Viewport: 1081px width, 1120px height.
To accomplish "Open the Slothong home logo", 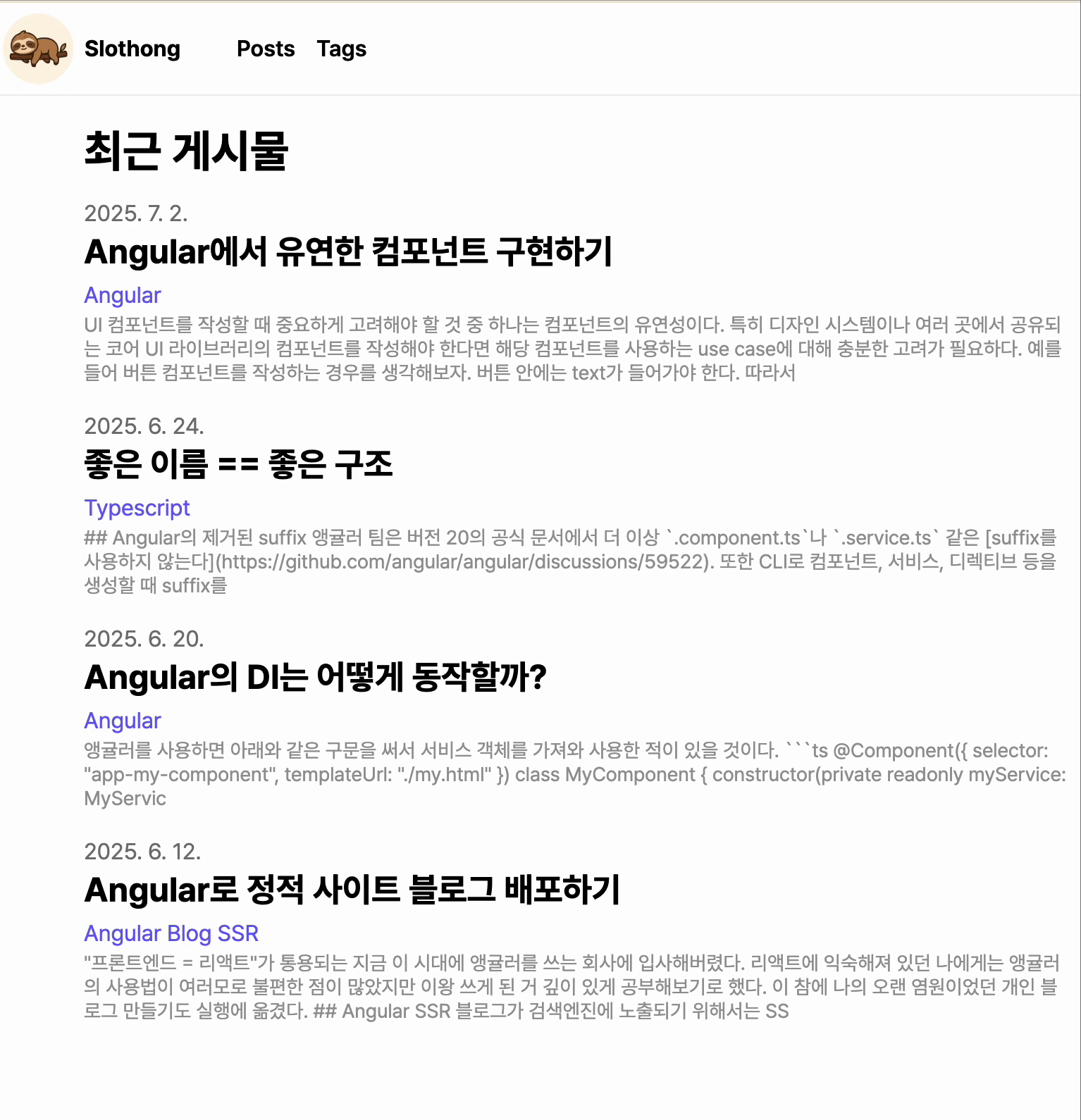I will pyautogui.click(x=39, y=49).
